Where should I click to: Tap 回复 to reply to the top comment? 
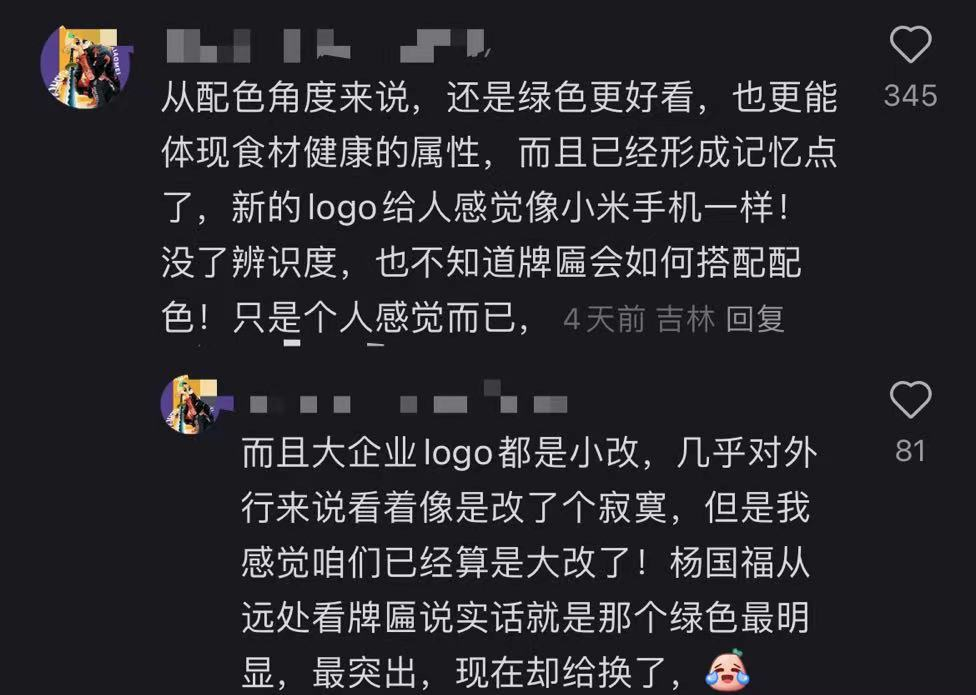point(755,319)
